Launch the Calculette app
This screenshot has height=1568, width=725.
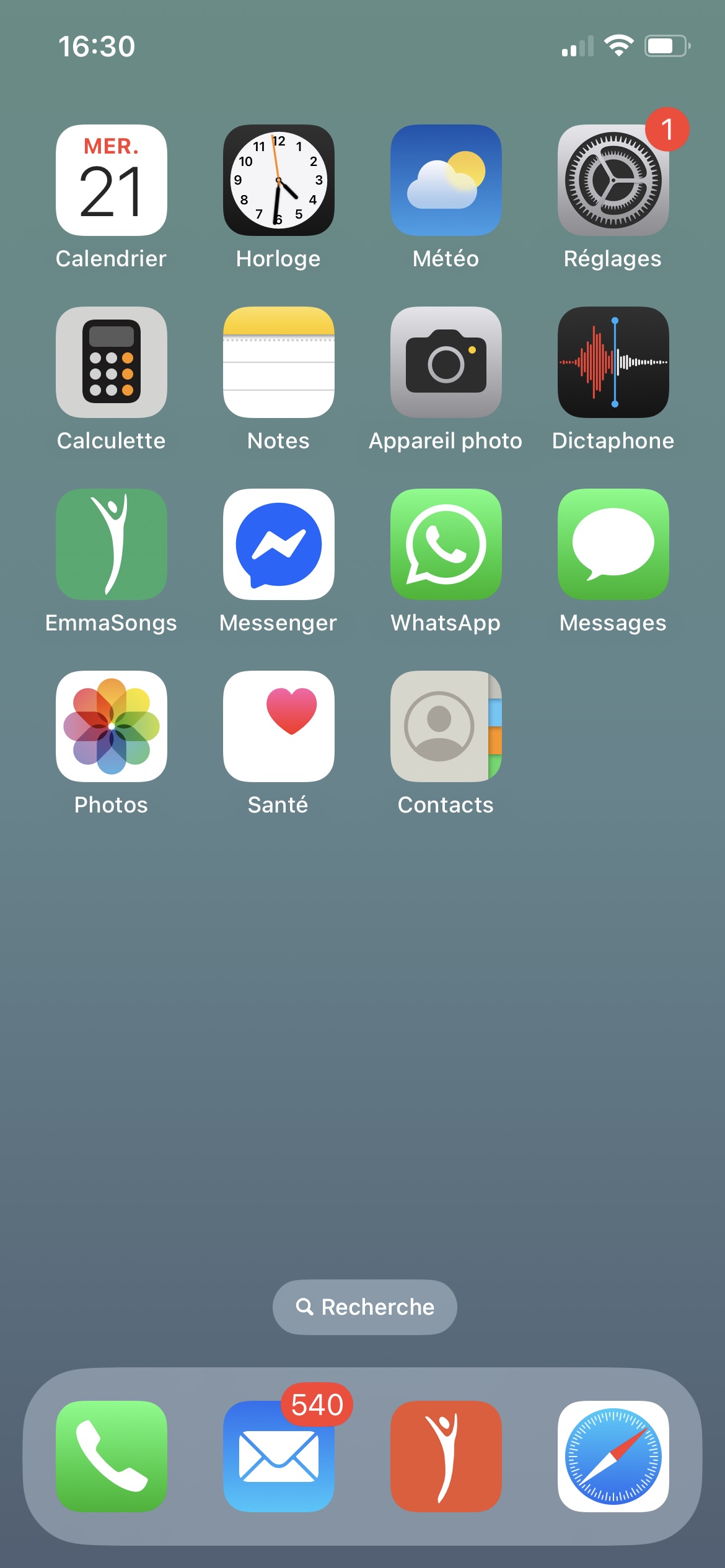pyautogui.click(x=112, y=362)
